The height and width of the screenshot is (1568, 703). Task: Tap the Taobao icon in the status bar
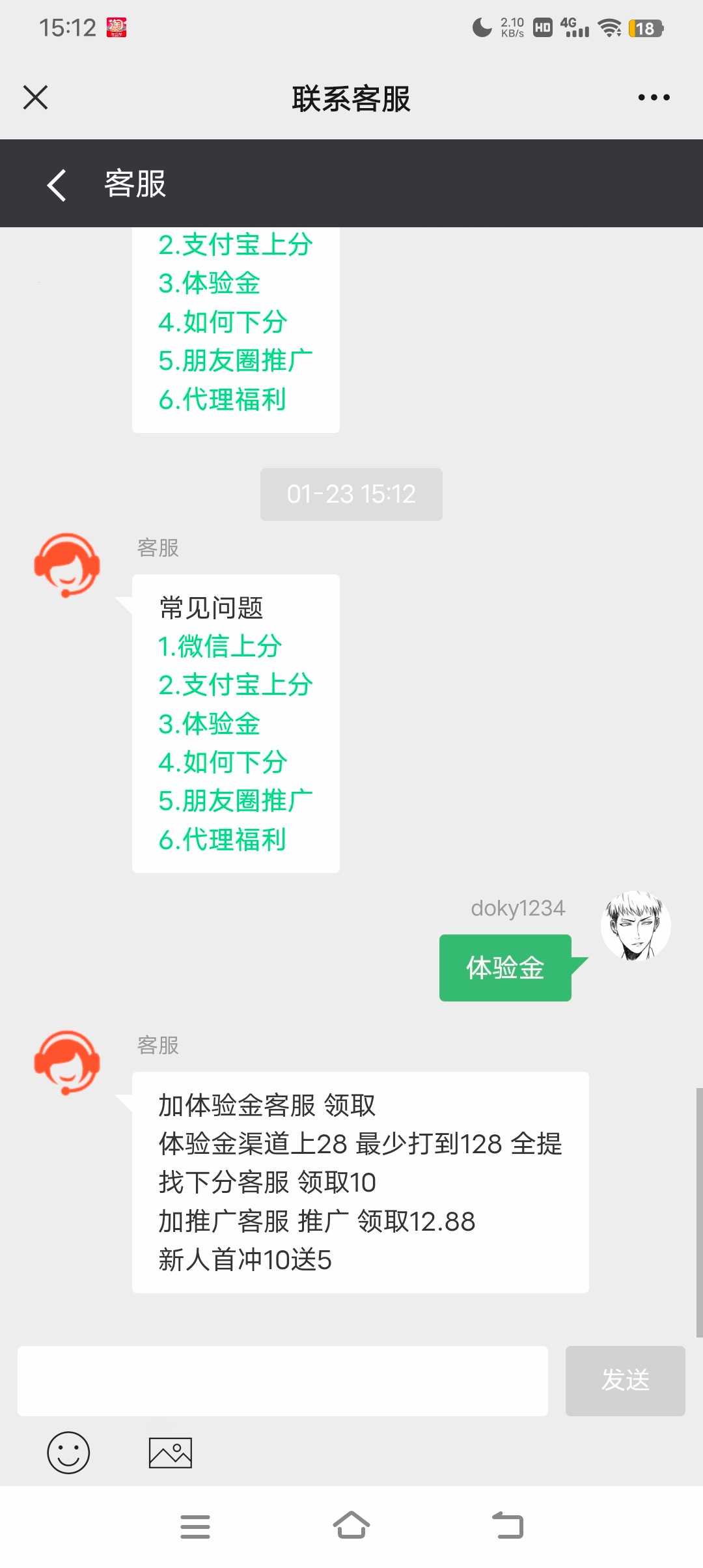click(117, 26)
